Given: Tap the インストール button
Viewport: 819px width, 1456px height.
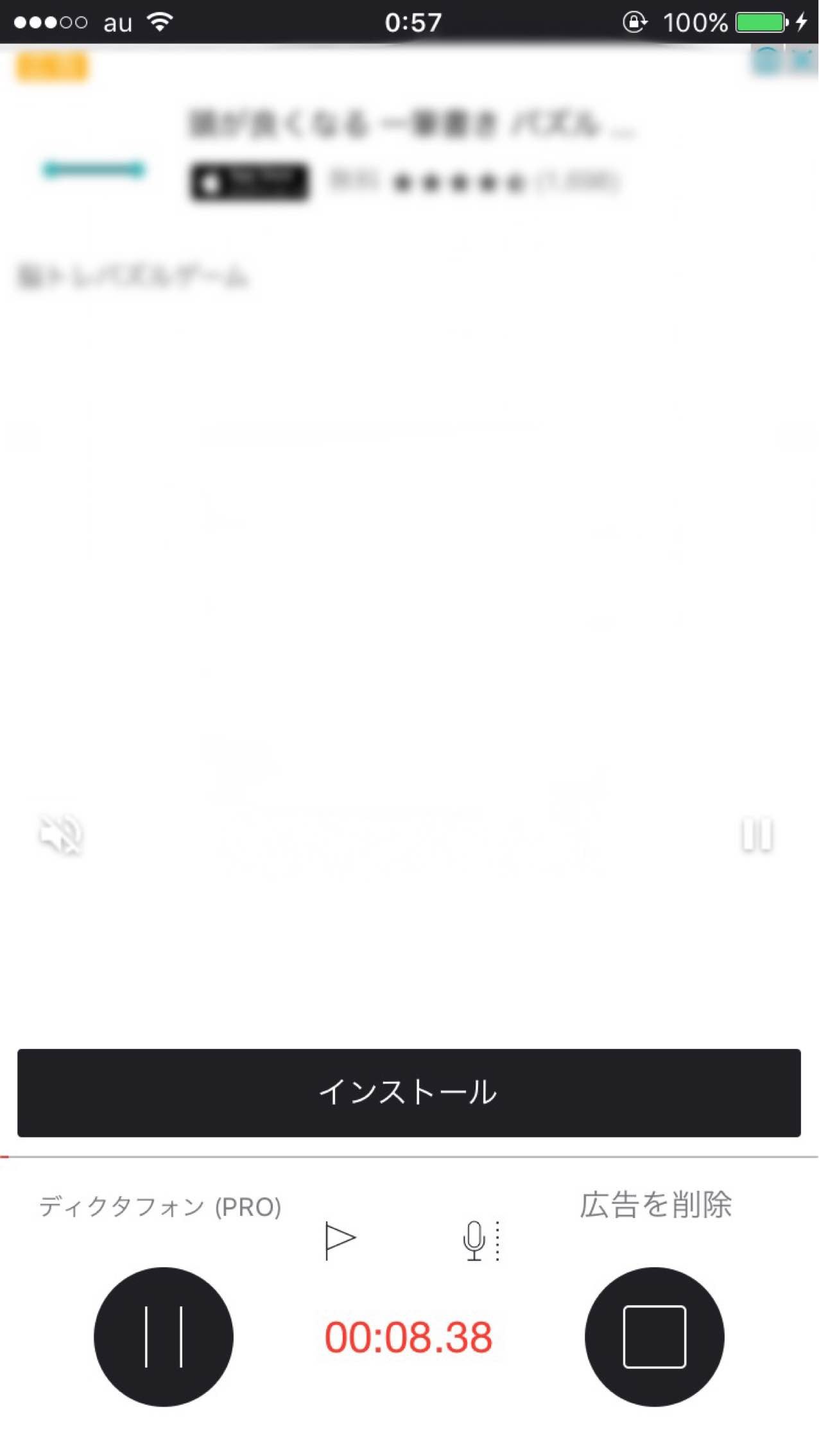Looking at the screenshot, I should (409, 1092).
